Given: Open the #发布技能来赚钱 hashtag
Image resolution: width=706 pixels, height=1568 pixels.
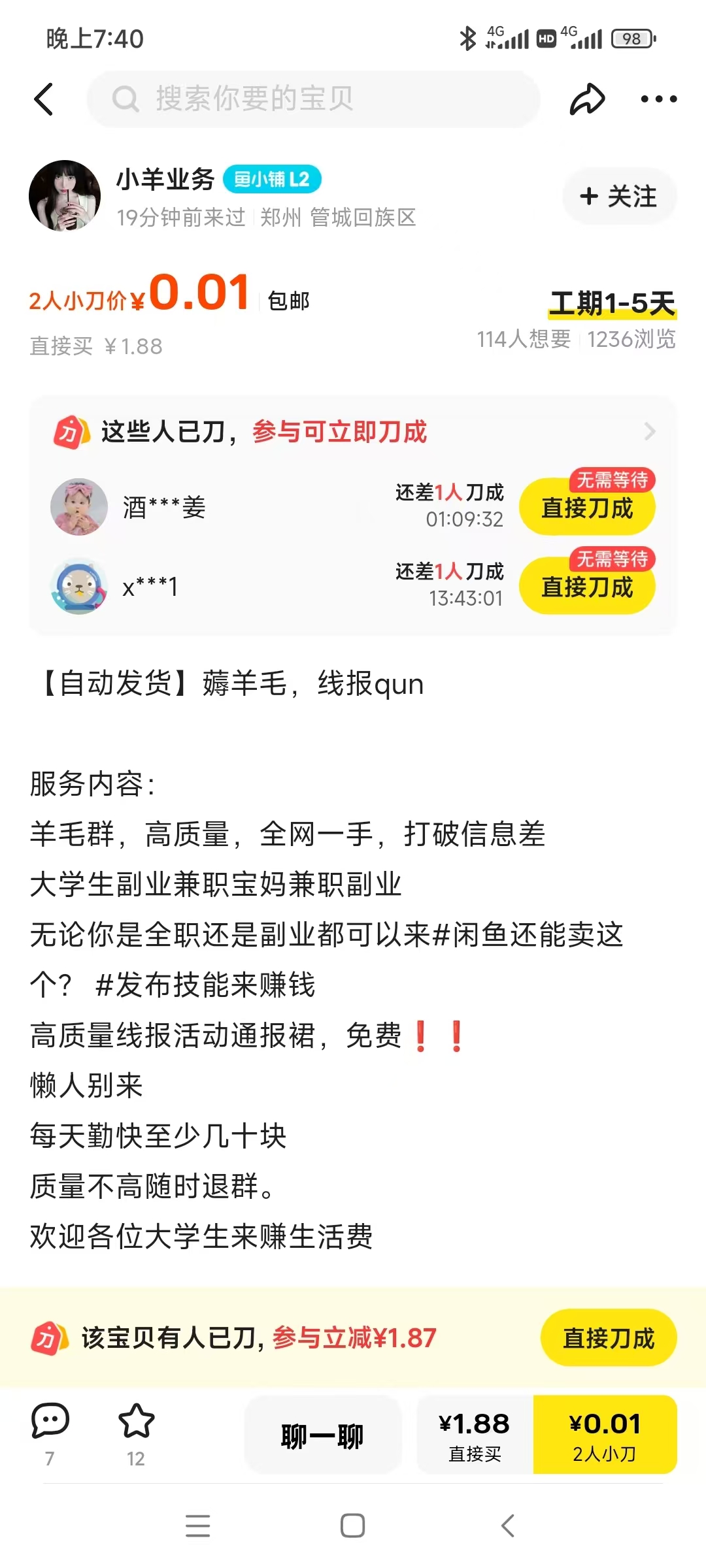Looking at the screenshot, I should (x=206, y=985).
